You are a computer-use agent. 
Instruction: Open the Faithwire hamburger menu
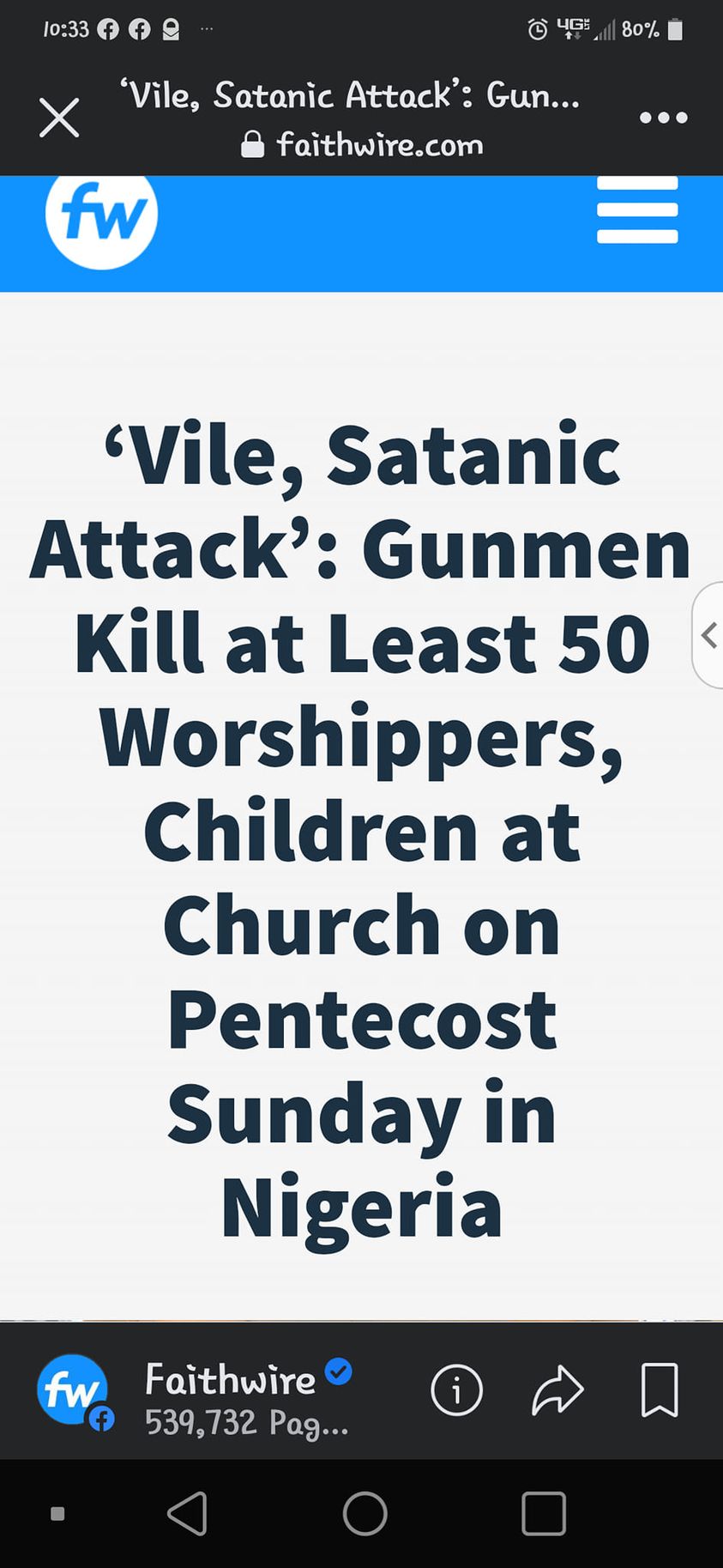637,211
